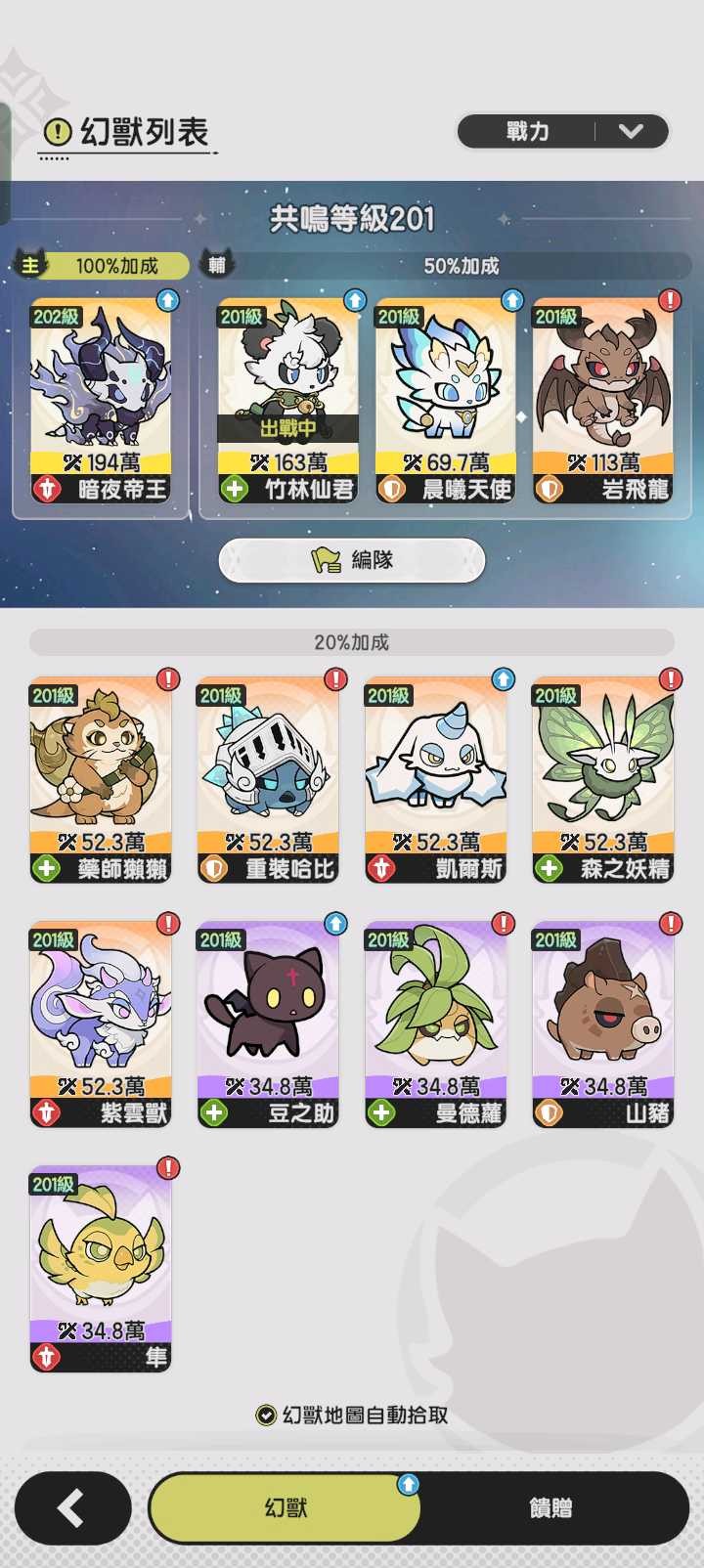704x1568 pixels.
Task: Tap the red alert badge on 森之妖精 card
Action: point(668,680)
